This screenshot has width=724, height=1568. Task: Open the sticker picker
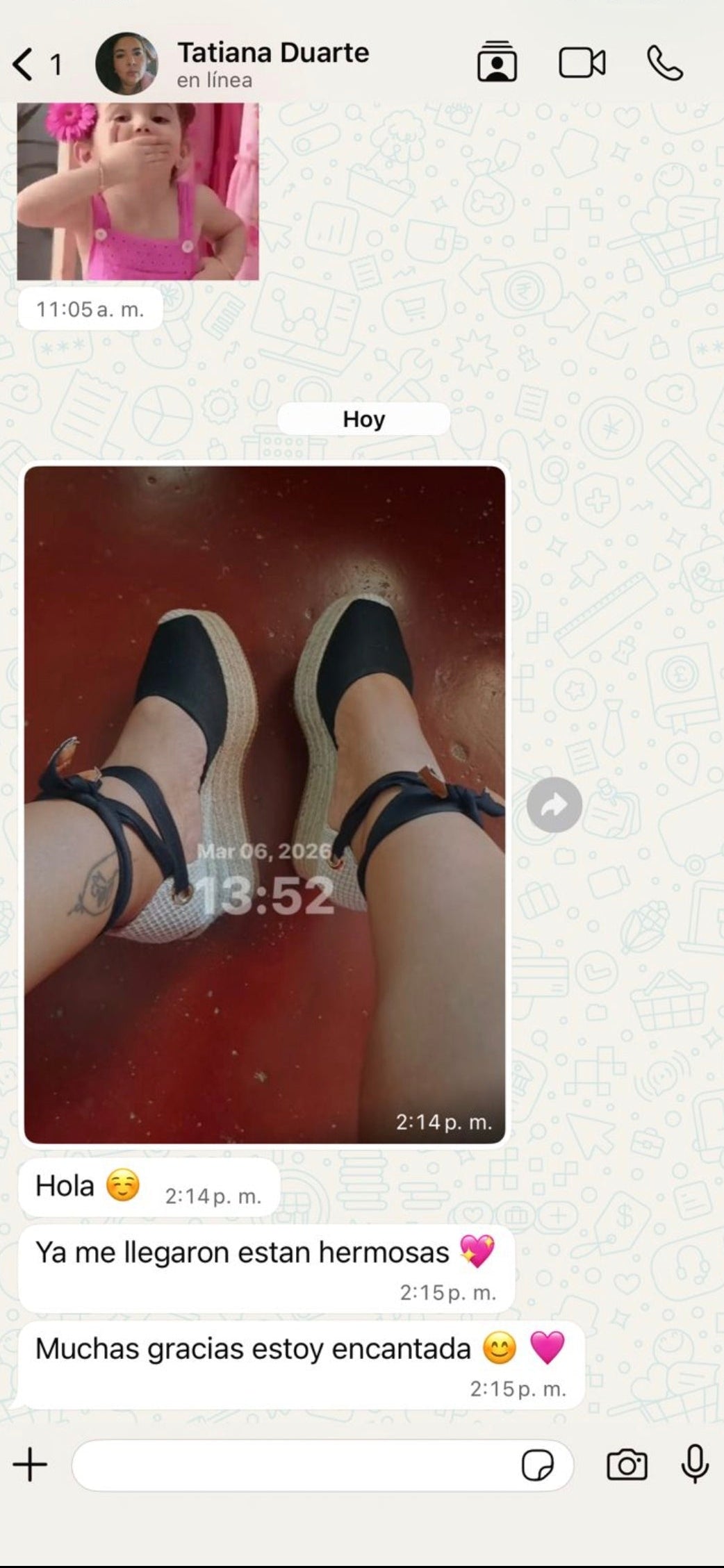click(x=537, y=1466)
